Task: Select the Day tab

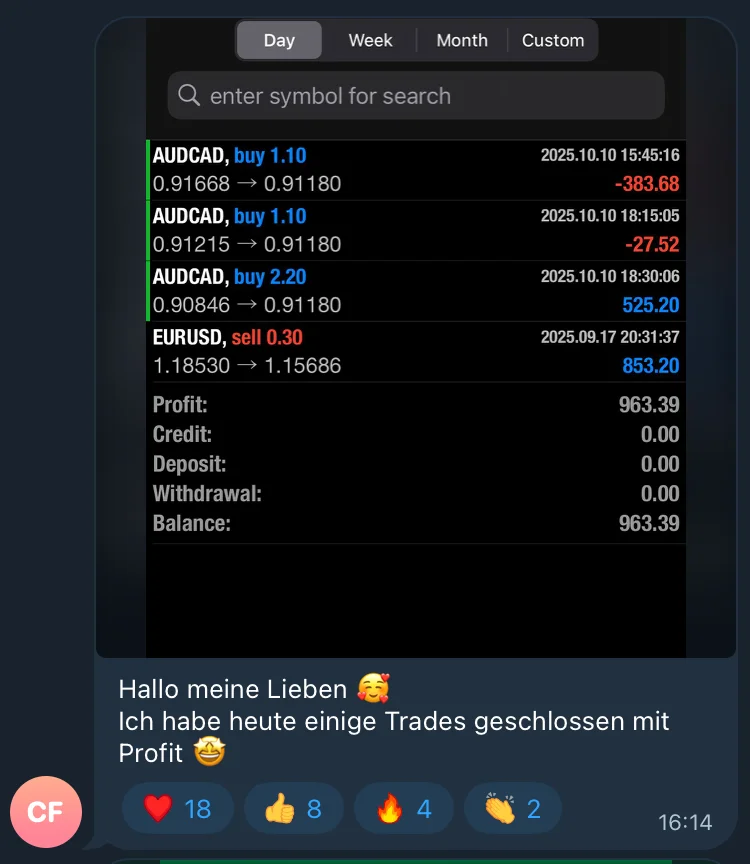Action: (279, 40)
